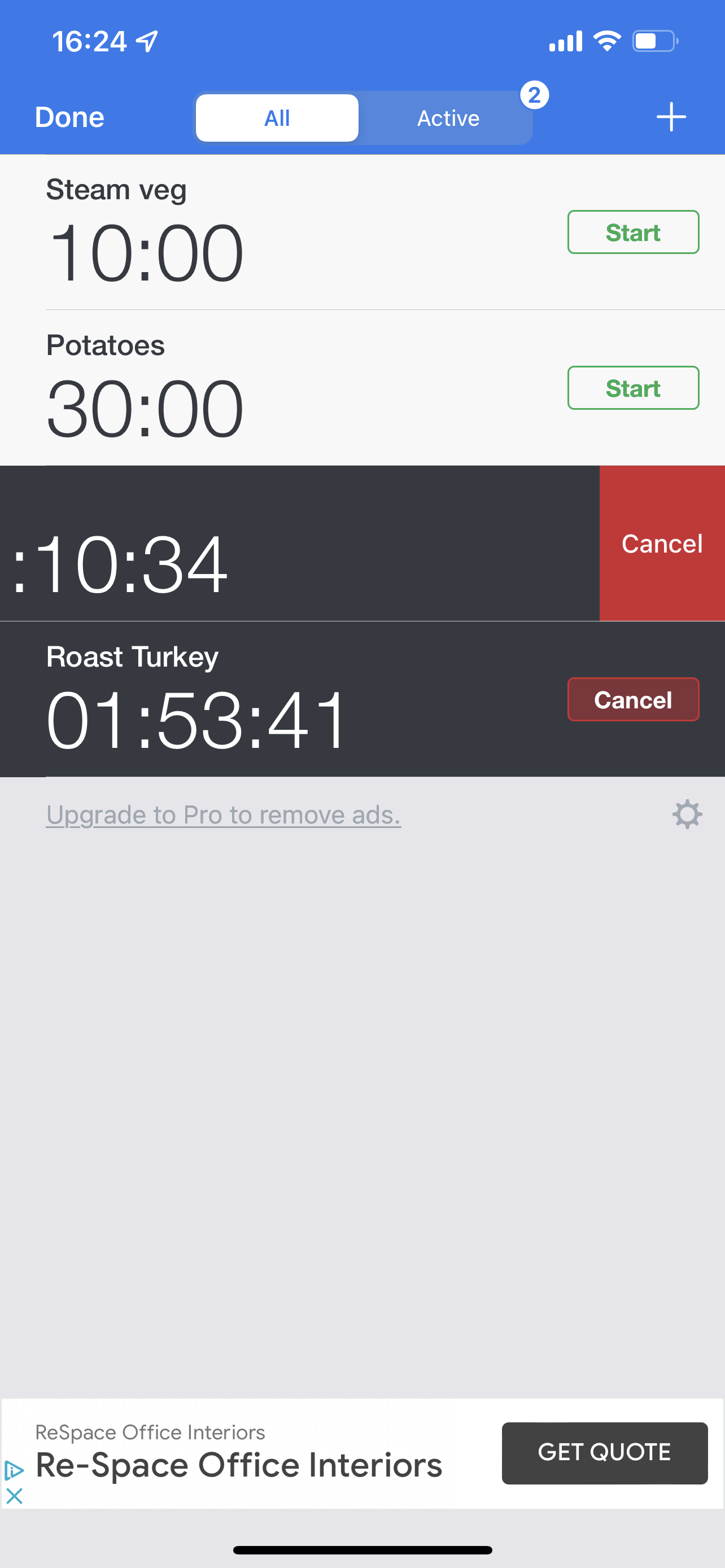Cancel the Roast Turkey timer
725x1568 pixels.
click(x=633, y=699)
